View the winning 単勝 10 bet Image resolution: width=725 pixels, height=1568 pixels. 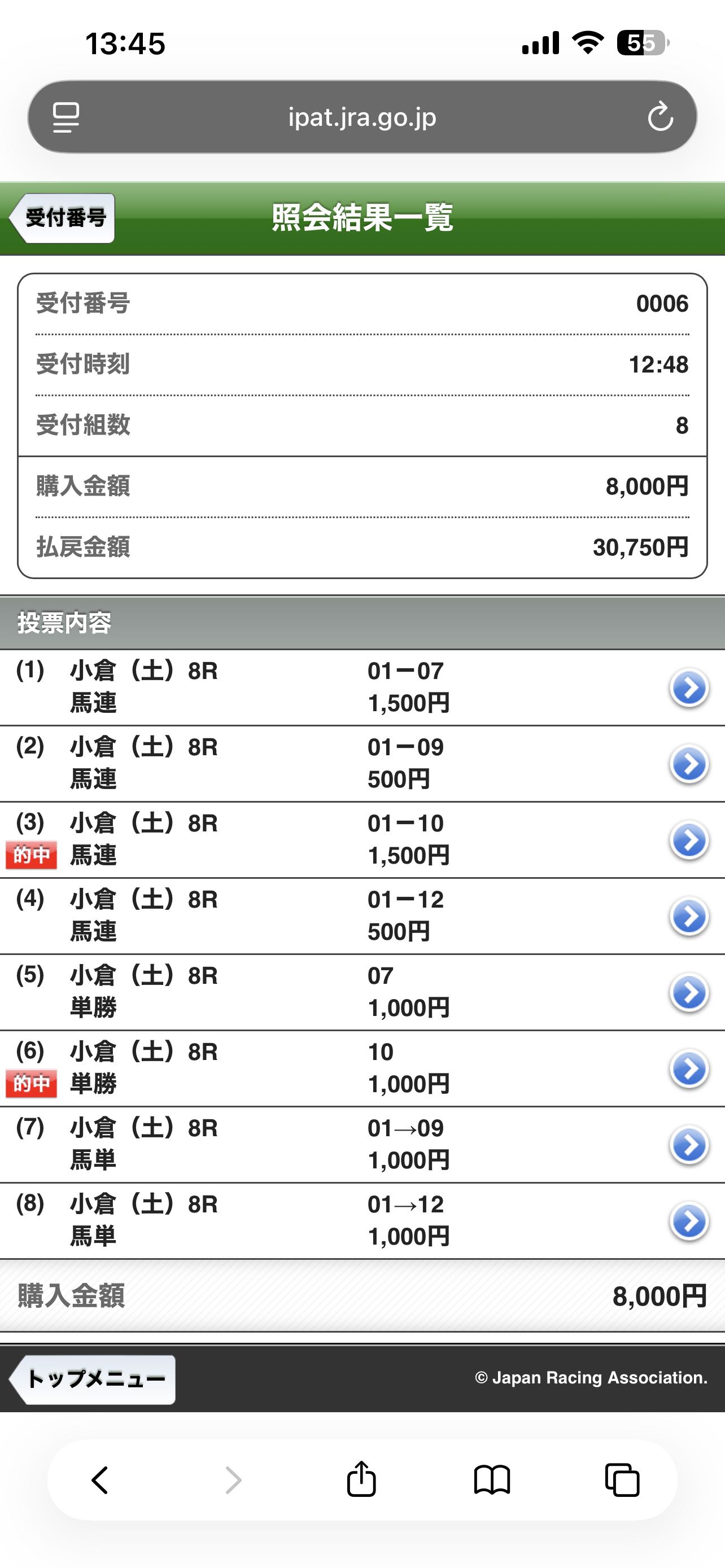(x=688, y=1068)
